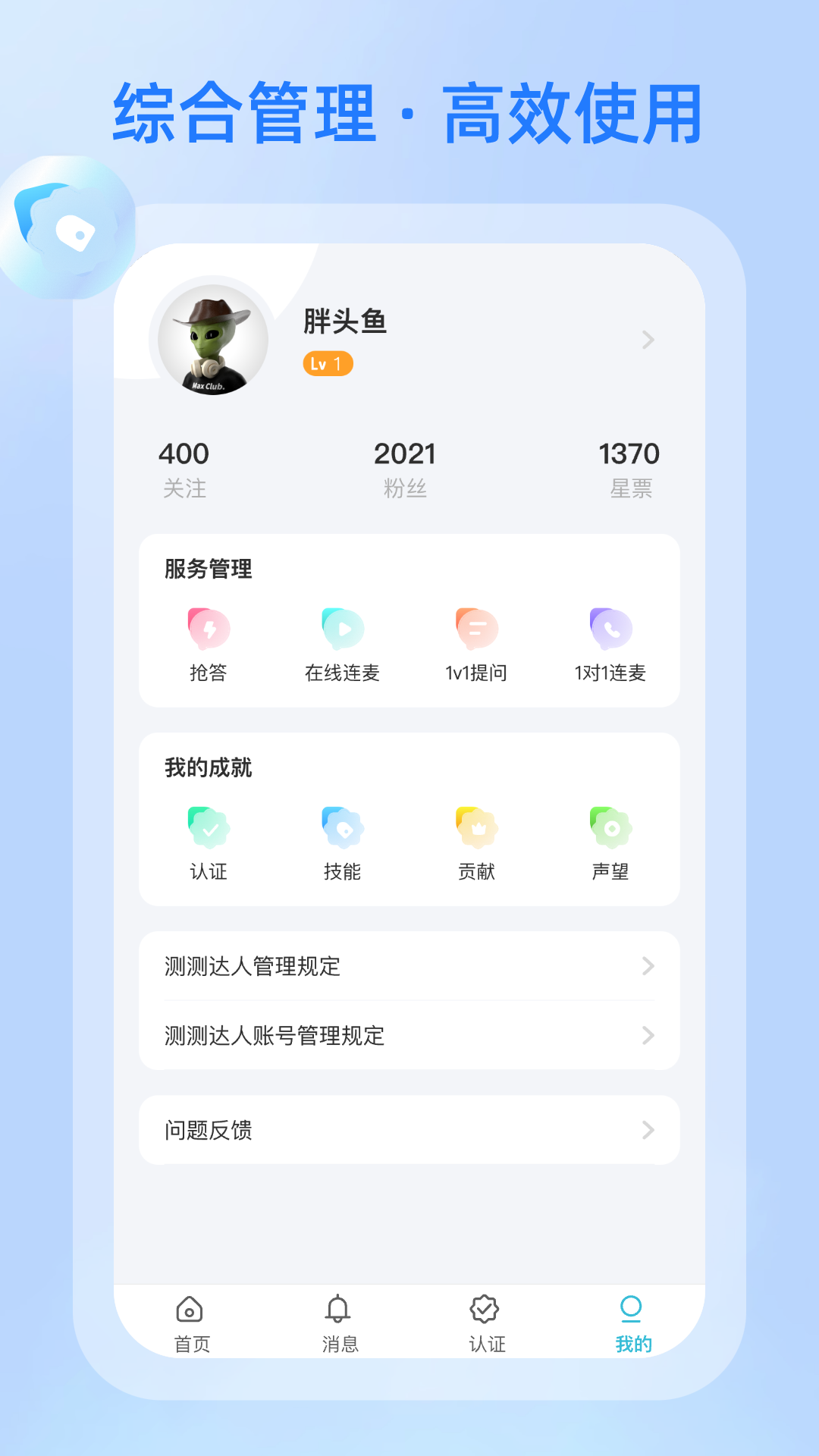Tap the 1v1提问 question icon
The height and width of the screenshot is (1456, 819).
pos(476,629)
